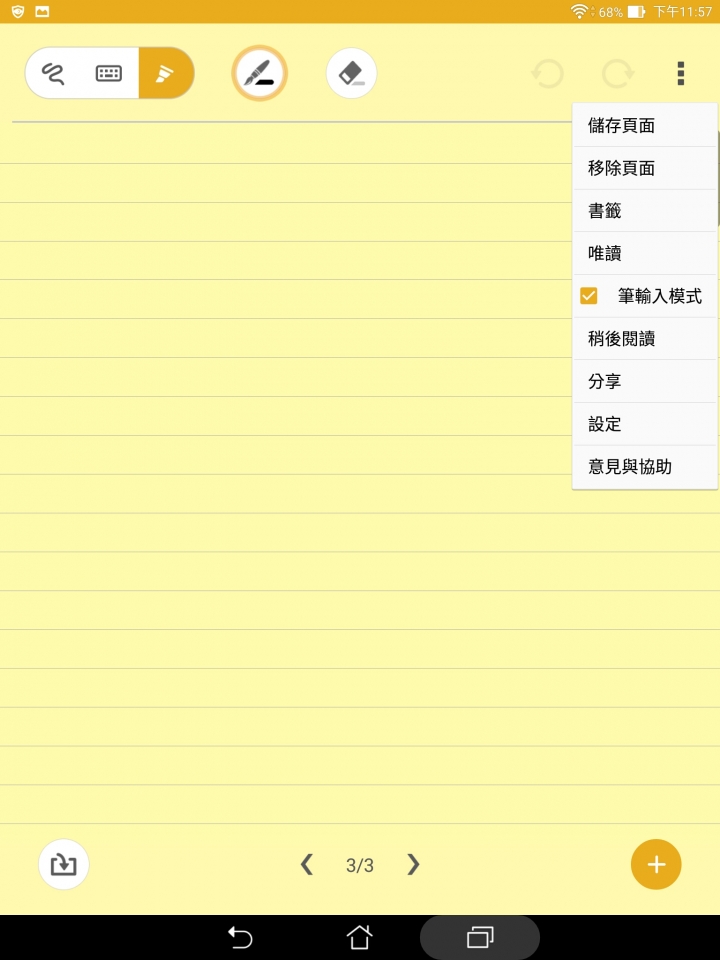This screenshot has width=720, height=960.
Task: Tap 分享 to share the note
Action: [644, 382]
